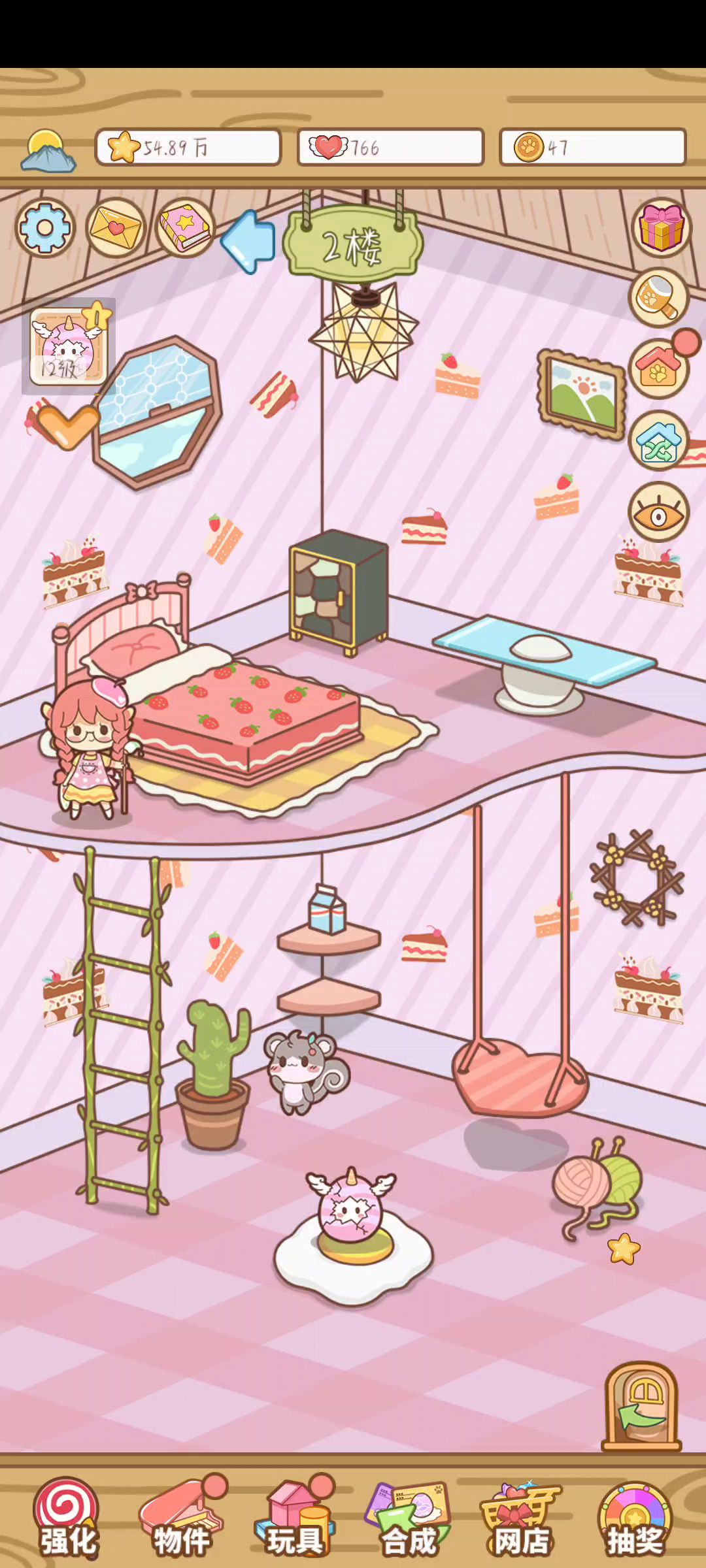Open the 抽奖 lottery wheel
Screen dimensions: 706x1568
click(x=635, y=1518)
